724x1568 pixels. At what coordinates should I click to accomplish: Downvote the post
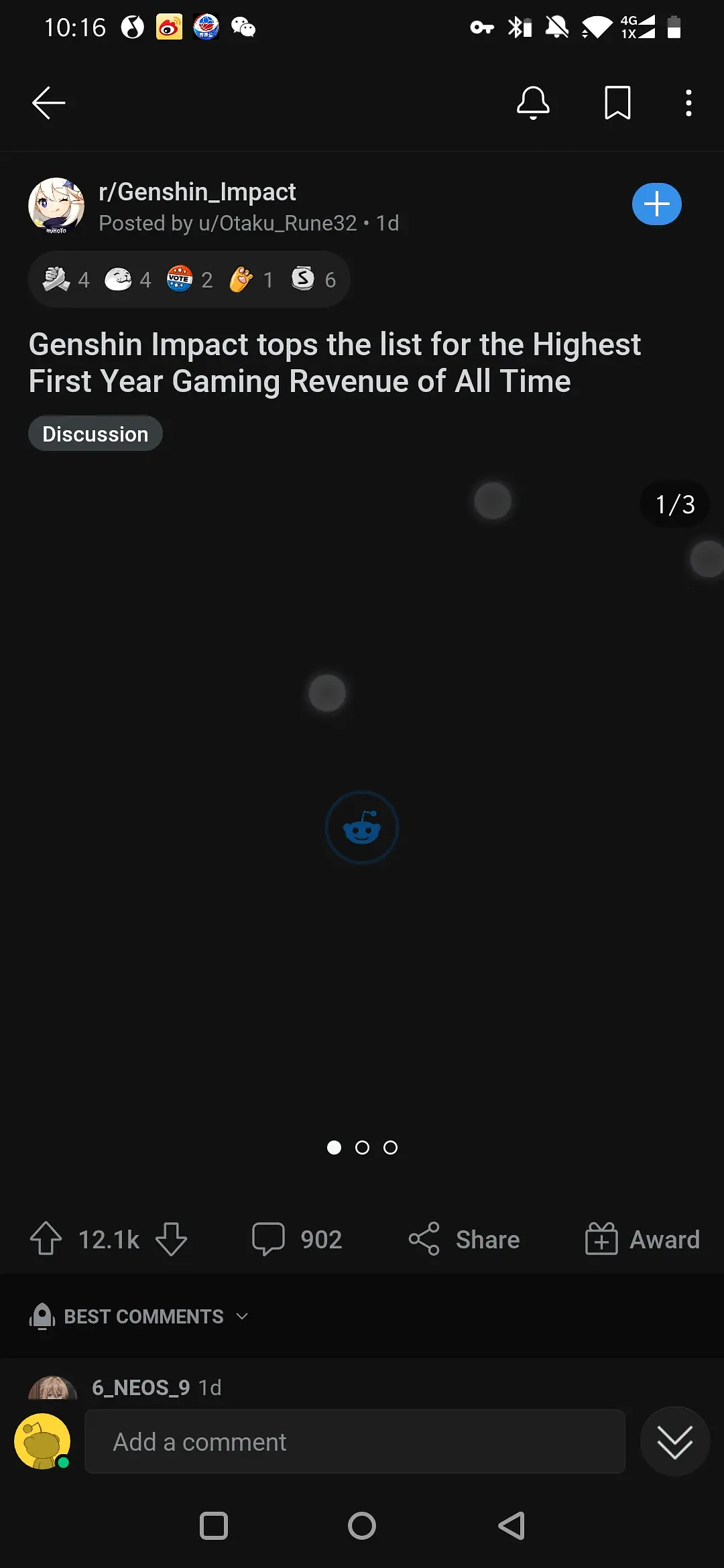tap(172, 1239)
